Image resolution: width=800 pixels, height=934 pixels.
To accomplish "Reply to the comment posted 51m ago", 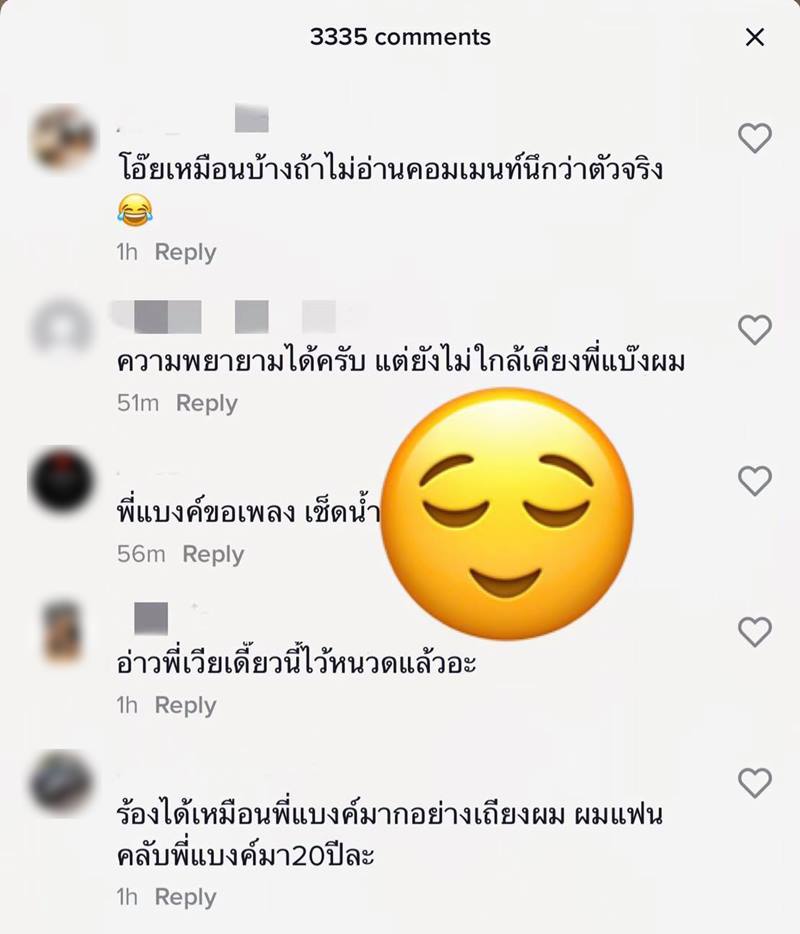I will click(x=206, y=403).
